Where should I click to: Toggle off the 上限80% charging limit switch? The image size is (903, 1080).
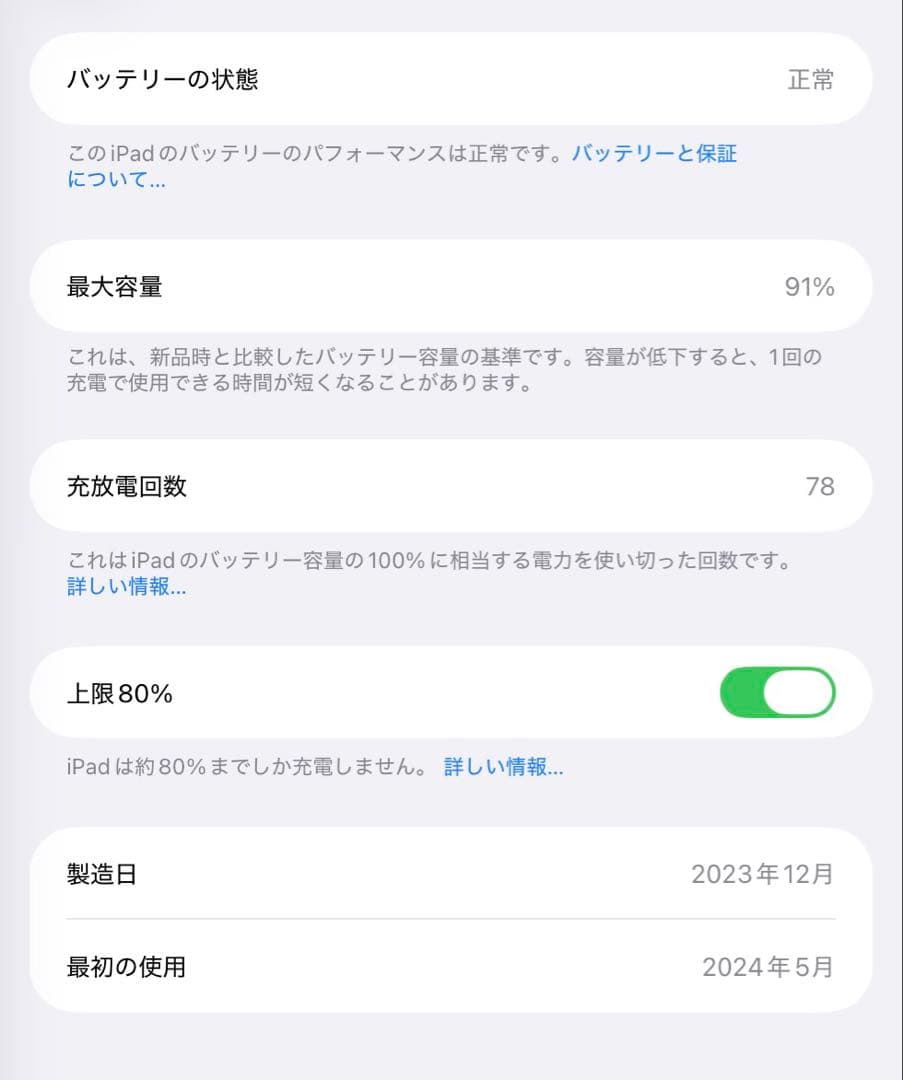[778, 692]
